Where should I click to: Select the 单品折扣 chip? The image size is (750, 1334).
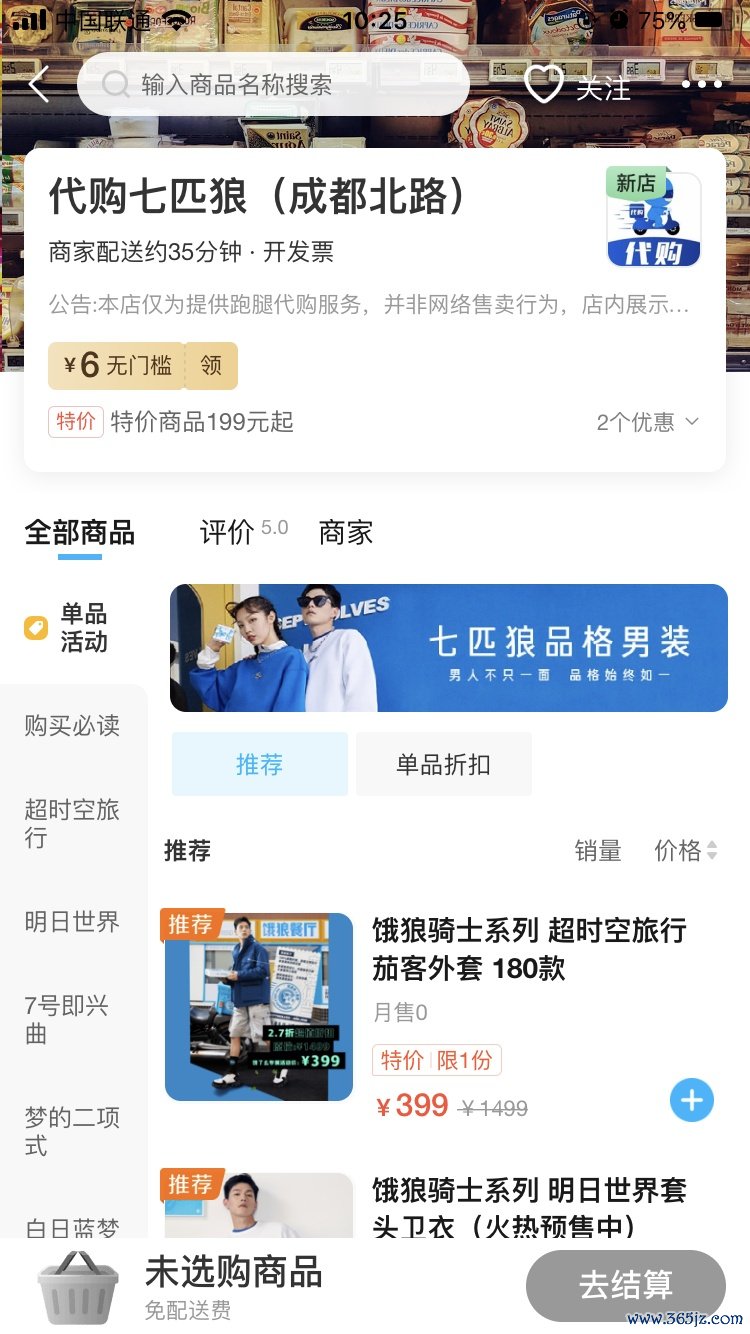point(443,765)
